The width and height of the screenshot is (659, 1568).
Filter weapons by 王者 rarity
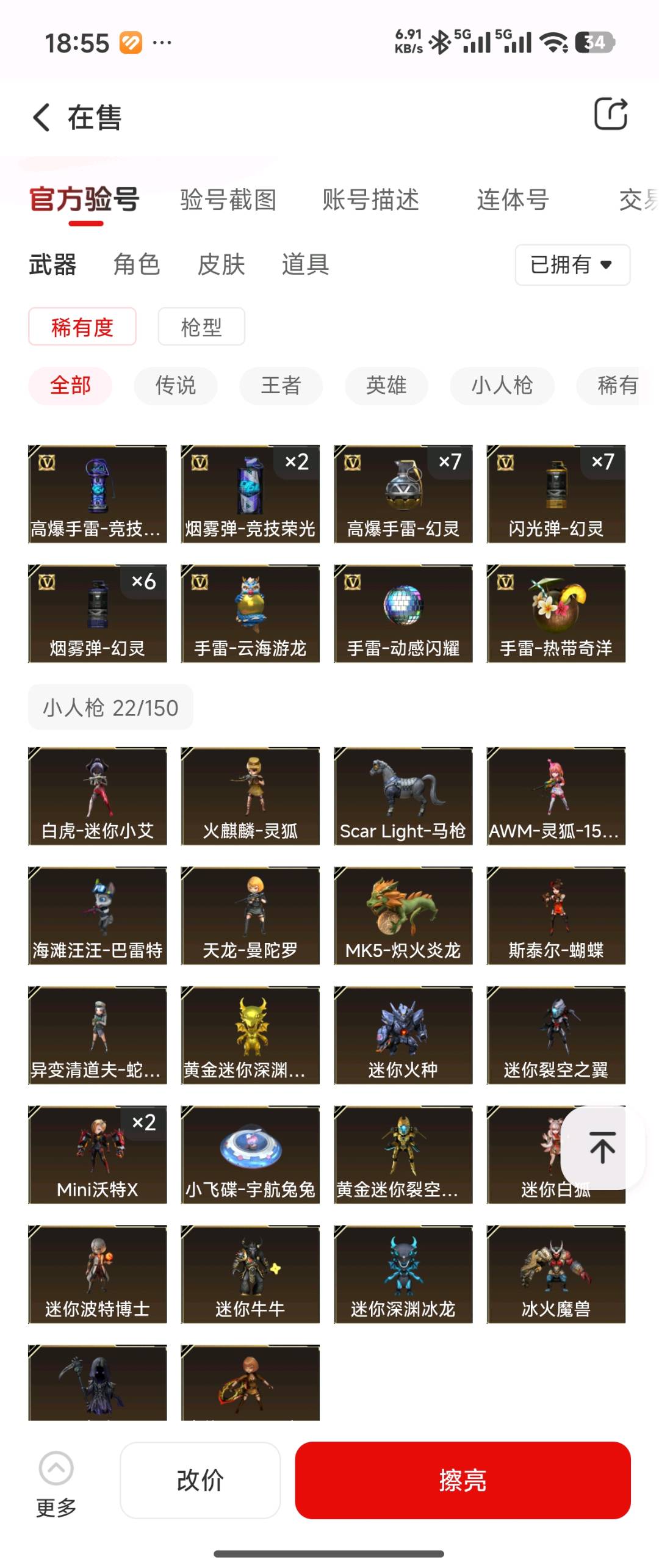[281, 386]
